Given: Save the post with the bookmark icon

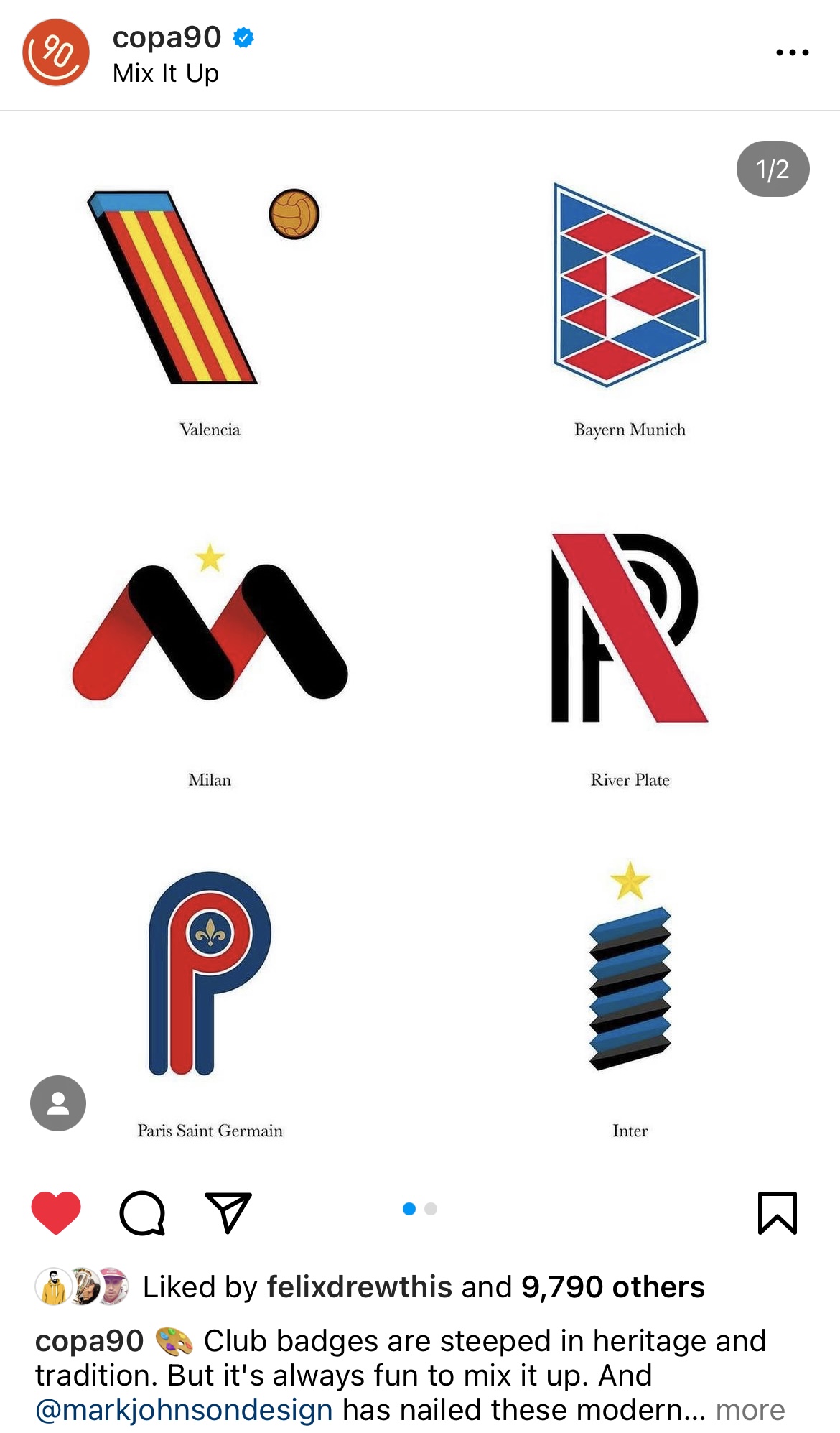Looking at the screenshot, I should (777, 1212).
